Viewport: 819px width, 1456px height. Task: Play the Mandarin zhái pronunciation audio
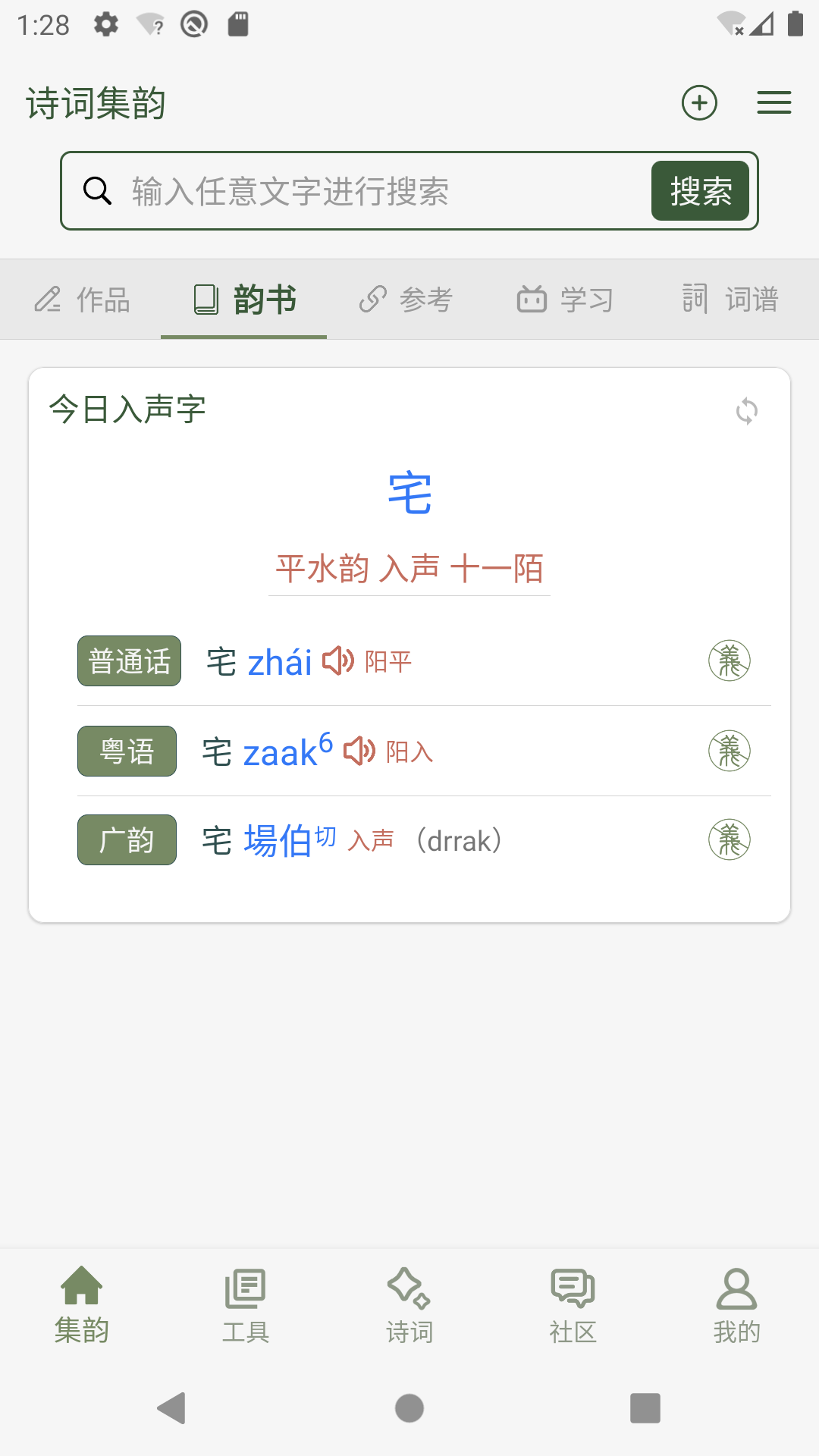pos(336,661)
